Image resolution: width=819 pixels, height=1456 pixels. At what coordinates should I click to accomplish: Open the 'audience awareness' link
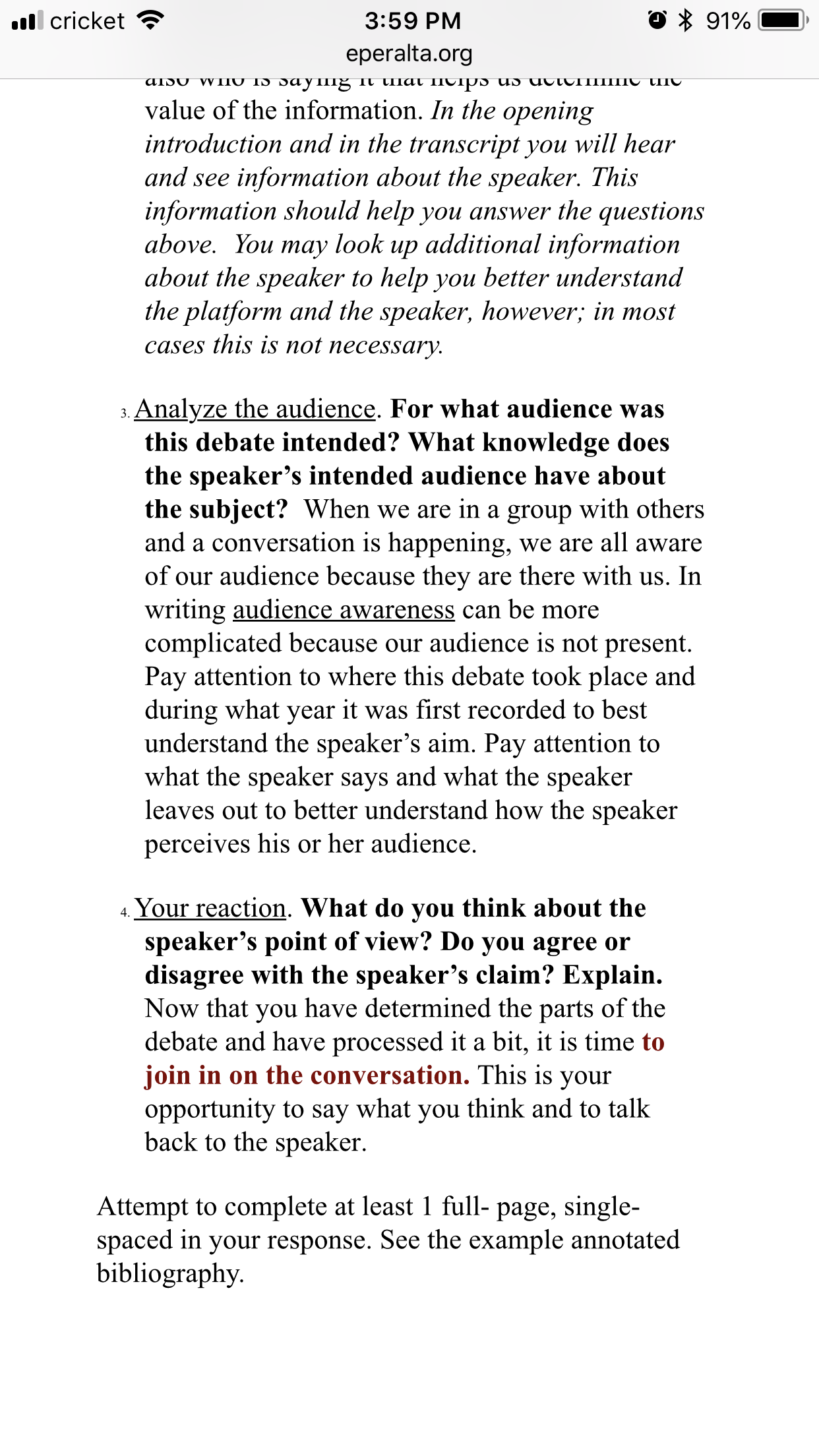coord(344,610)
